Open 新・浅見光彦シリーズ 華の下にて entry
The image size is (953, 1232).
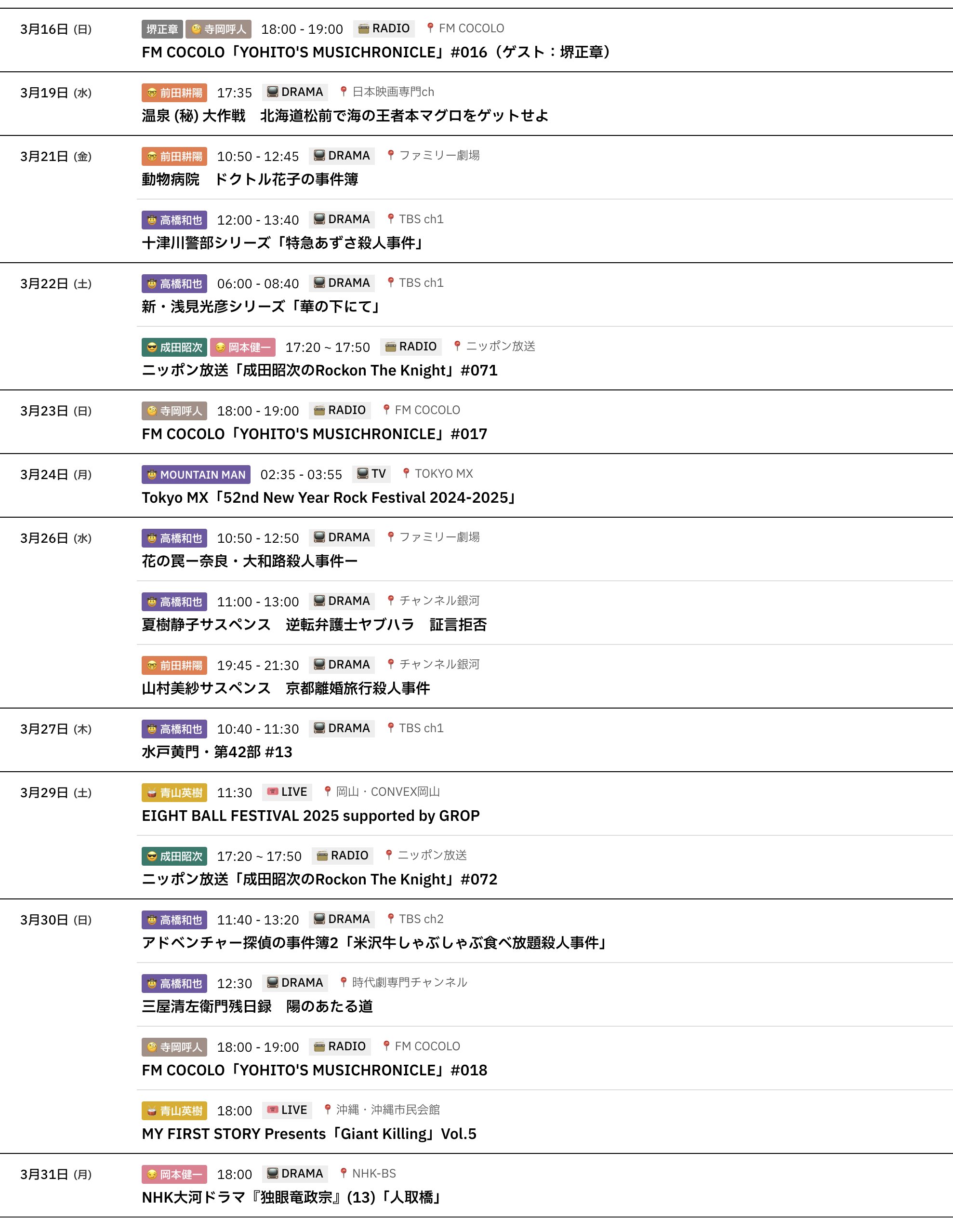[262, 307]
